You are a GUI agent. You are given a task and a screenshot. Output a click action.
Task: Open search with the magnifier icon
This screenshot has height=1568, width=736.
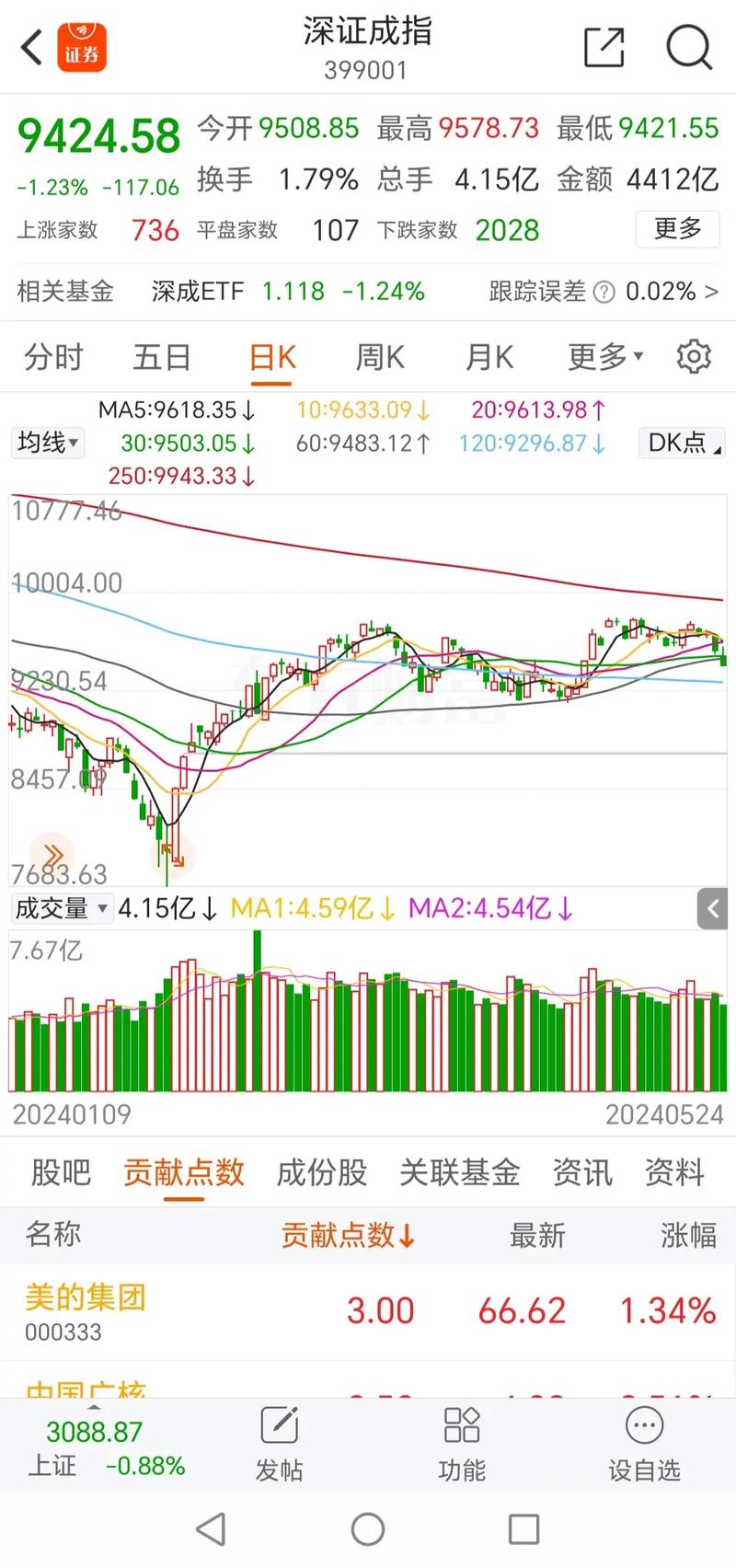tap(688, 47)
